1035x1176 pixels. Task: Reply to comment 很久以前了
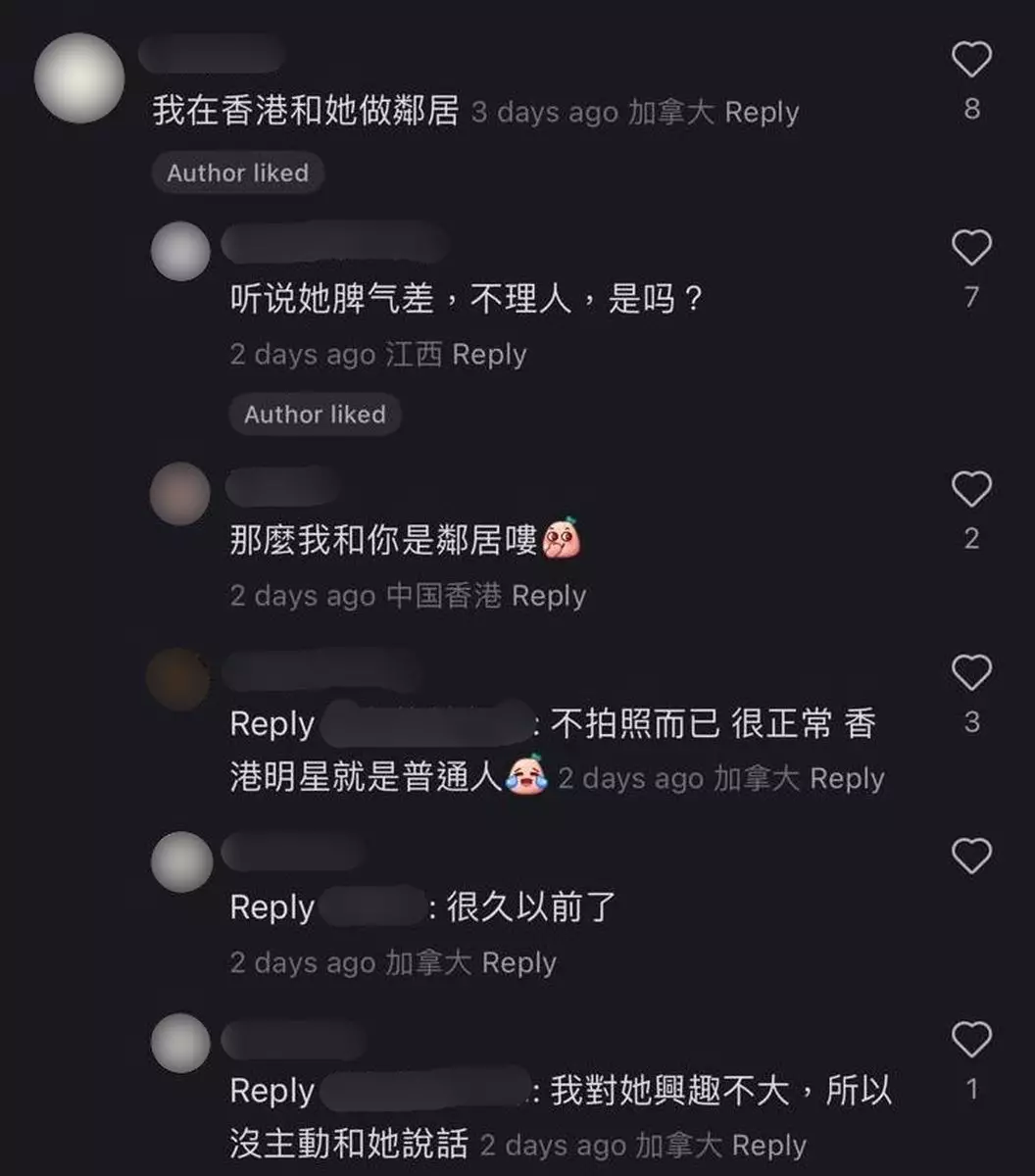[518, 962]
